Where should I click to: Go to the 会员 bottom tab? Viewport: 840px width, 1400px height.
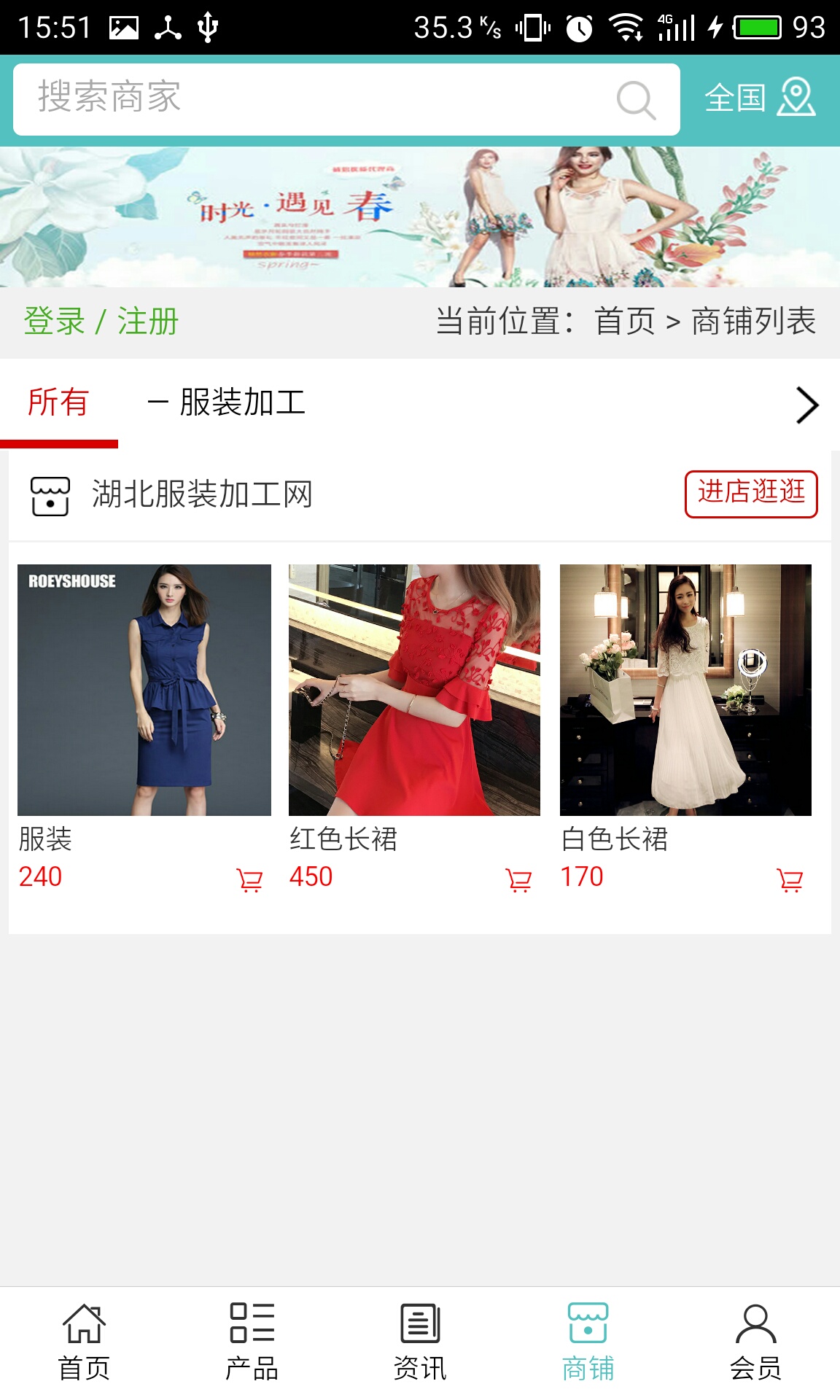pyautogui.click(x=755, y=1342)
